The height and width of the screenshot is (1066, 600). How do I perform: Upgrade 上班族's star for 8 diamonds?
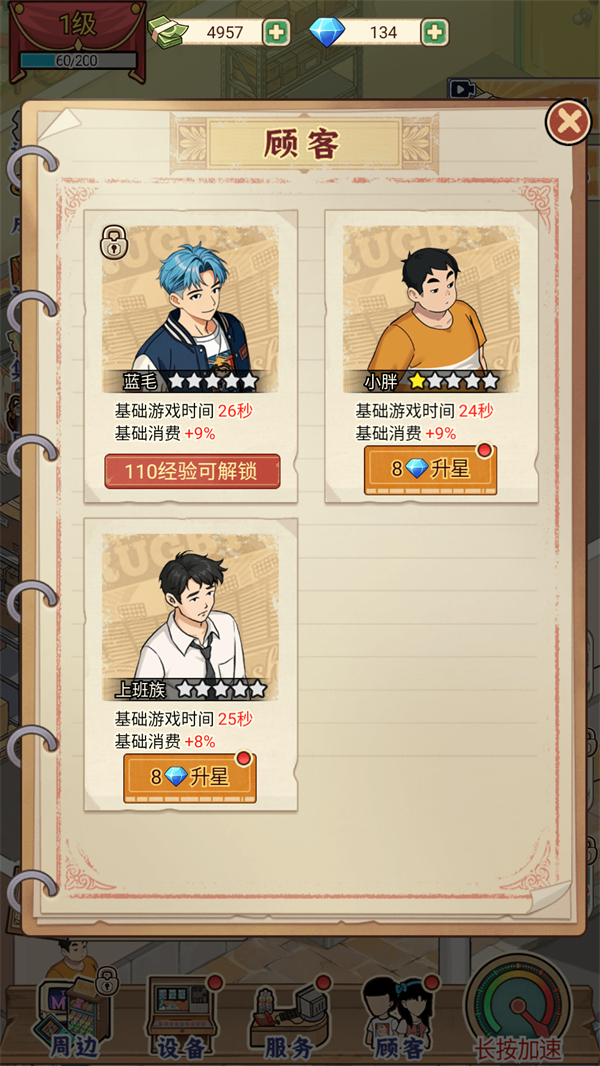click(190, 777)
